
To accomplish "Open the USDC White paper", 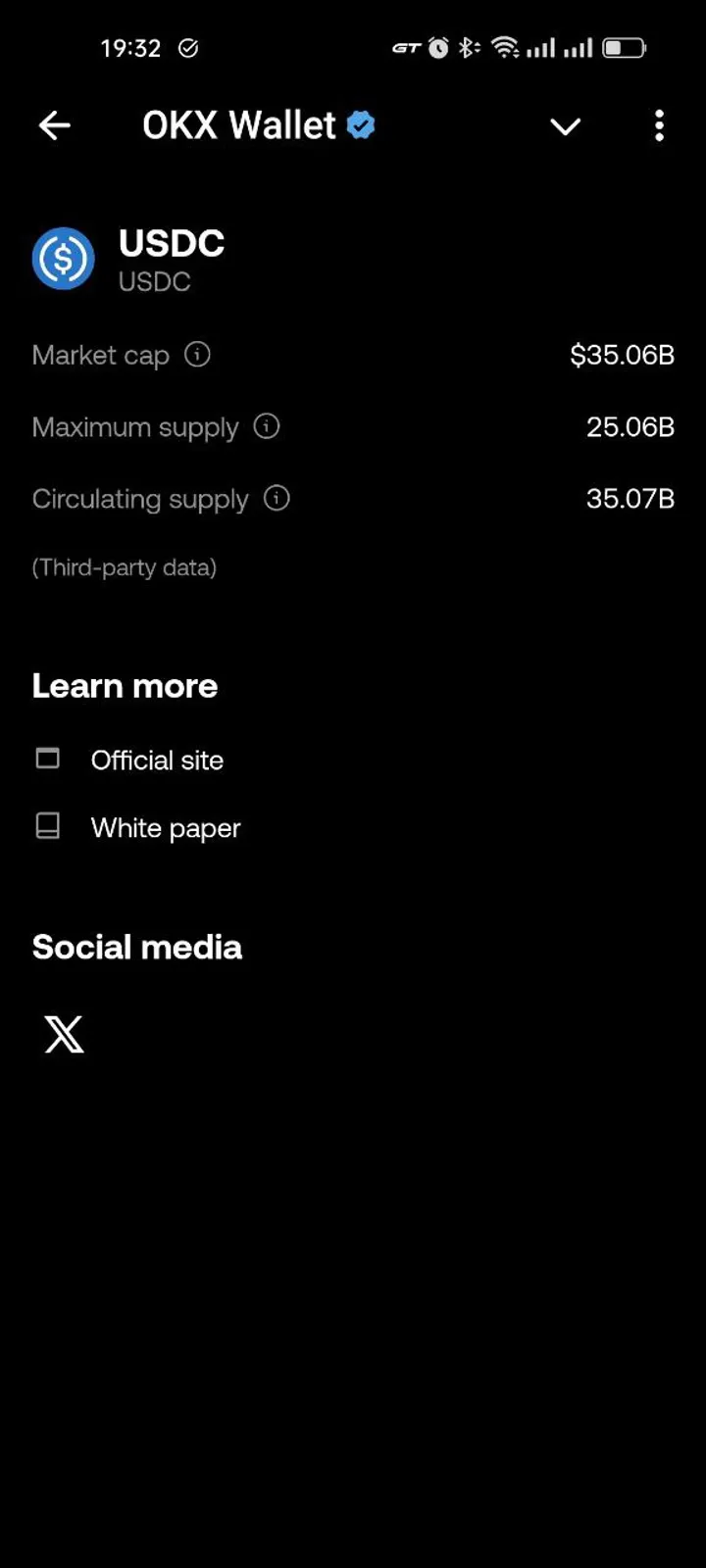I will (x=165, y=828).
